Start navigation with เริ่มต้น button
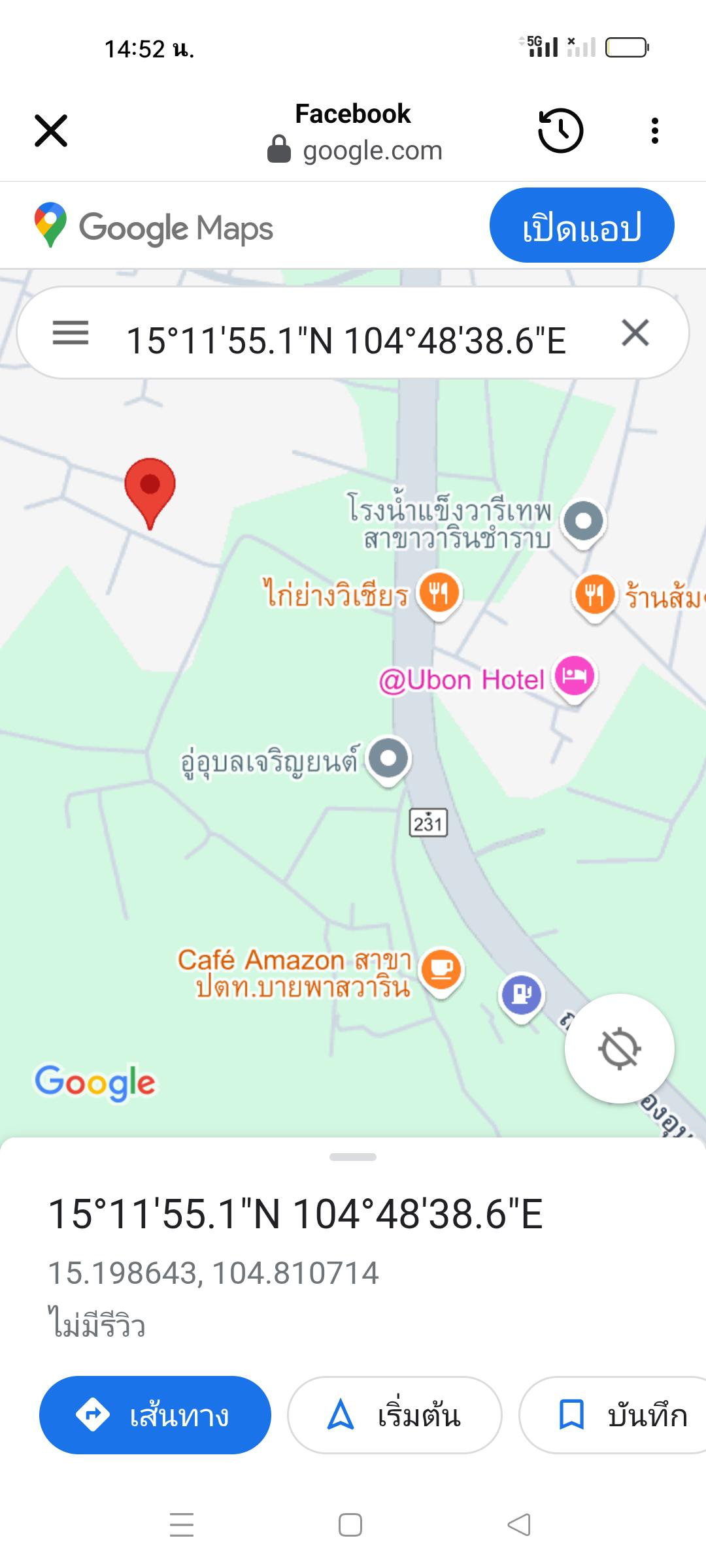706x1568 pixels. click(x=395, y=1415)
